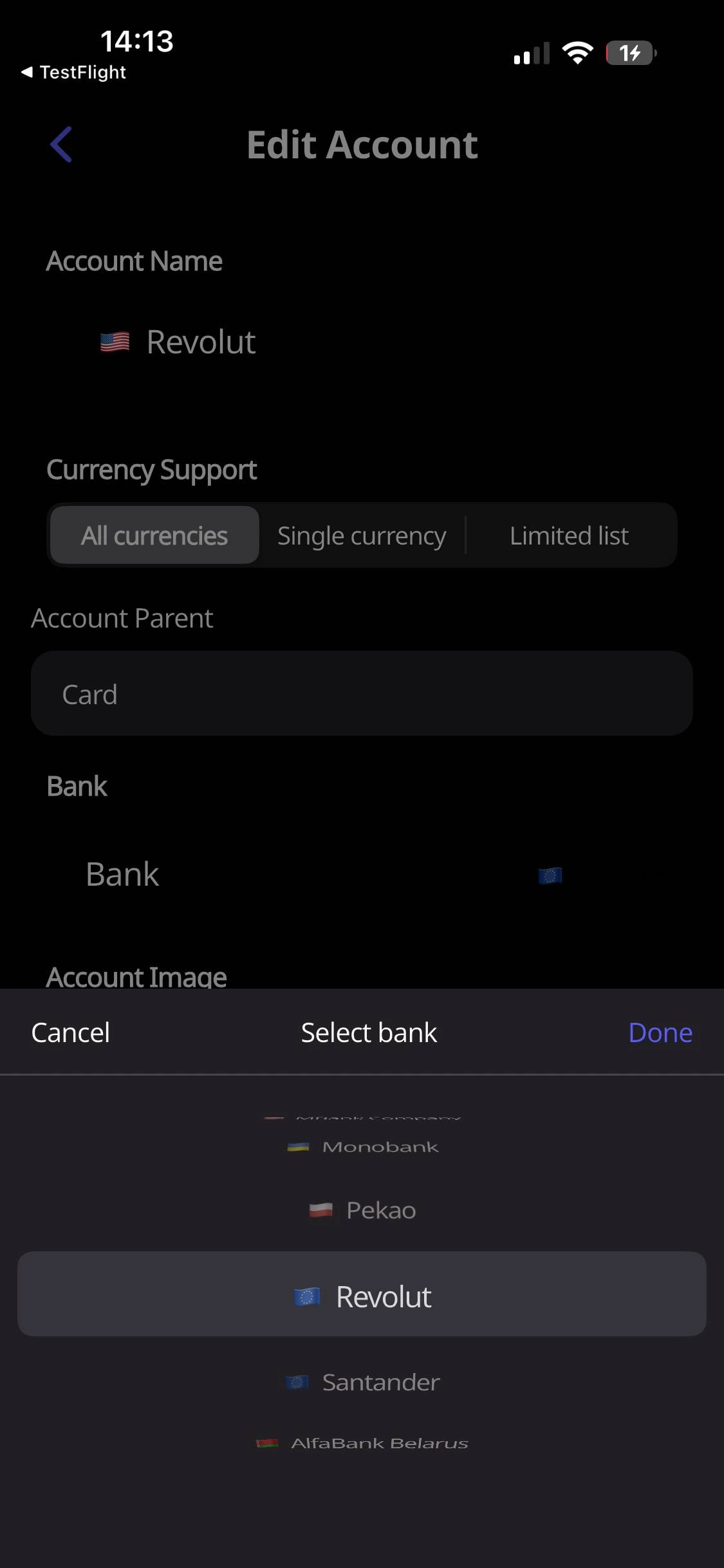This screenshot has height=1568, width=724.
Task: Click the Belarus flag beside AlfaBank Belarus
Action: (x=266, y=1442)
